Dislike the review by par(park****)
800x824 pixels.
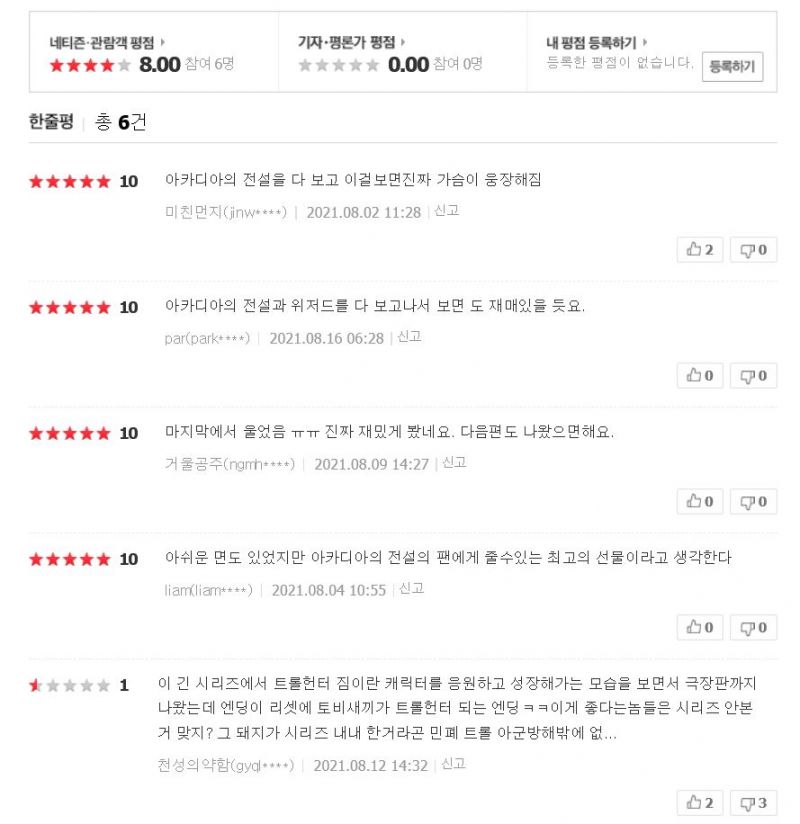tap(753, 376)
